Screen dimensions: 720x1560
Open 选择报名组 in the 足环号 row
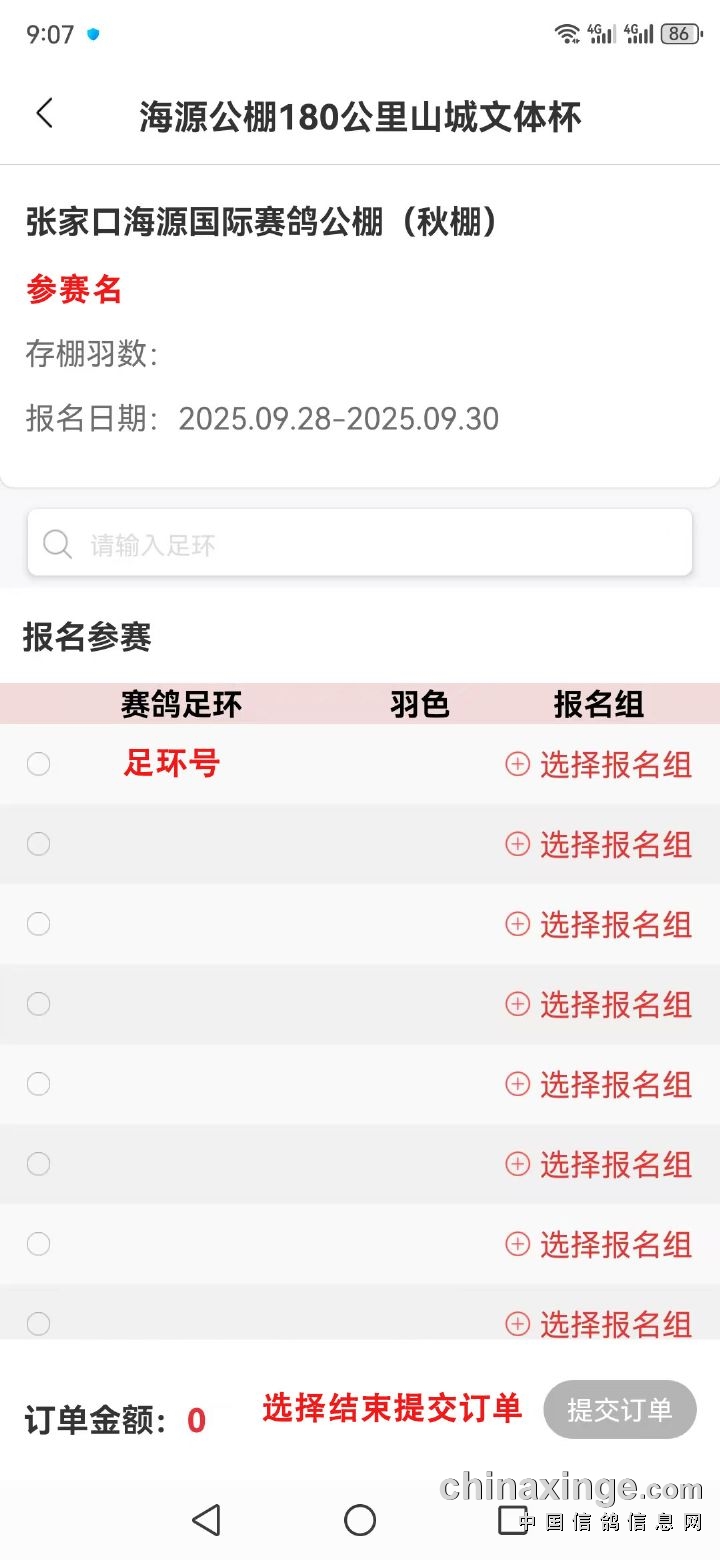[598, 765]
